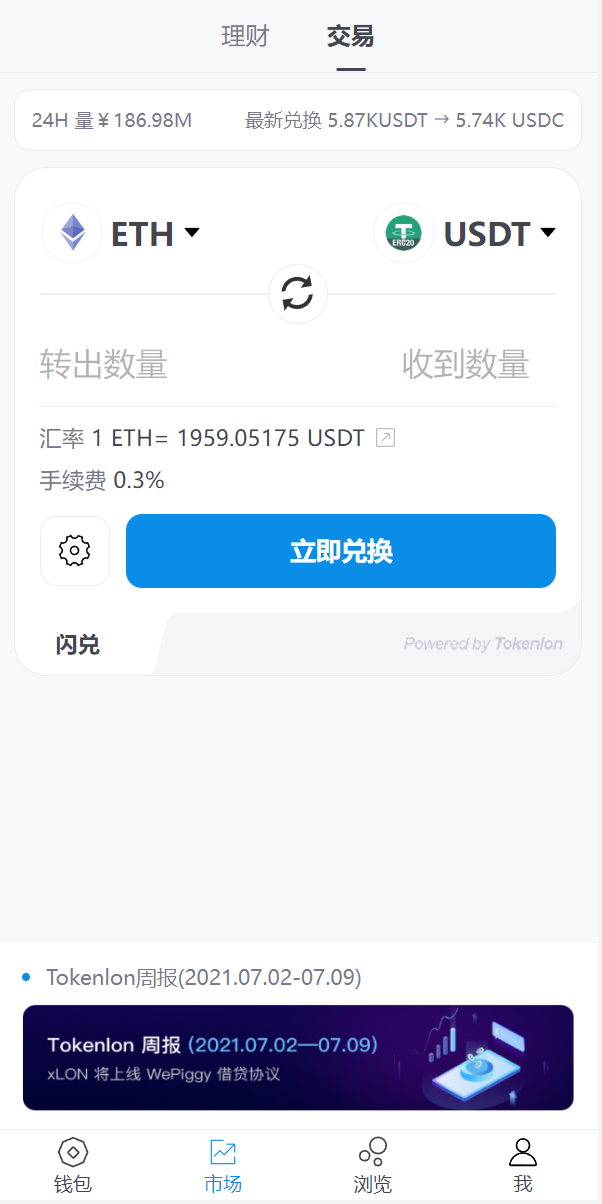This screenshot has width=602, height=1204.
Task: Swap the ETH and USDT token direction
Action: [x=298, y=294]
